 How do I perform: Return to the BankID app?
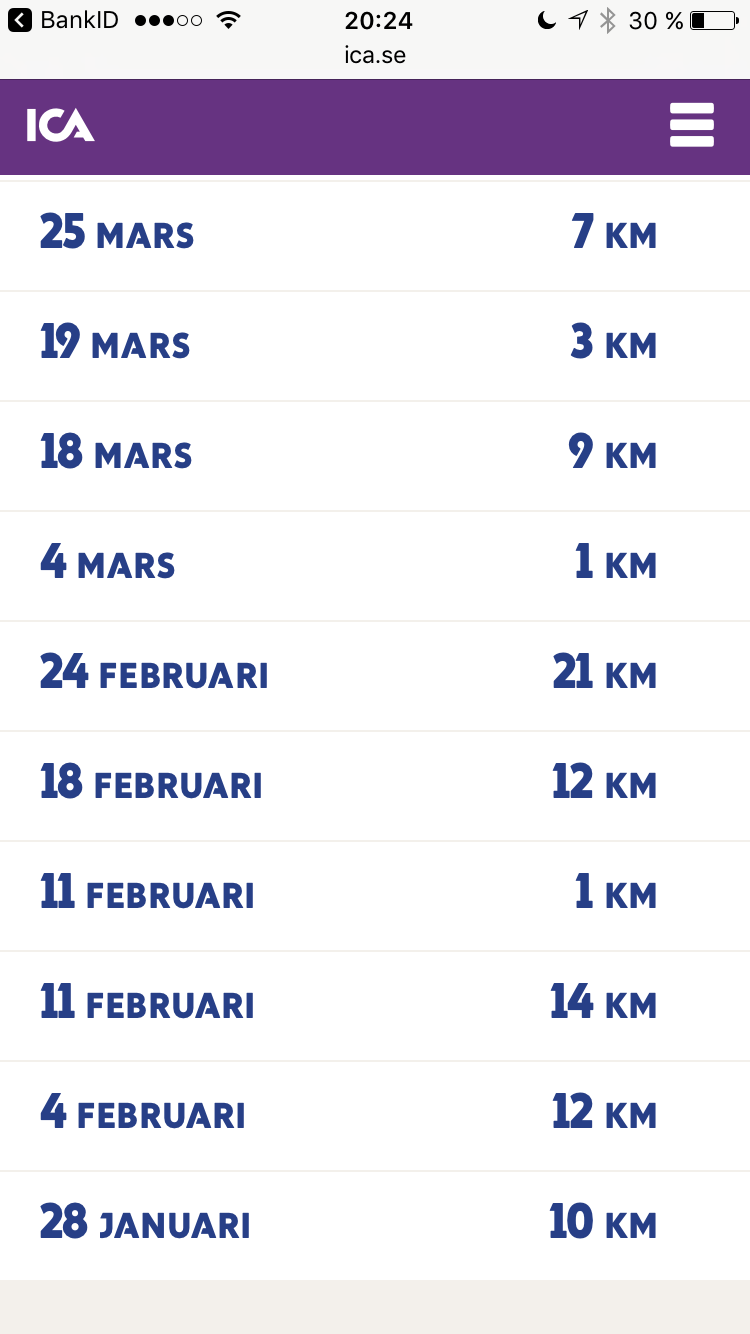64,20
